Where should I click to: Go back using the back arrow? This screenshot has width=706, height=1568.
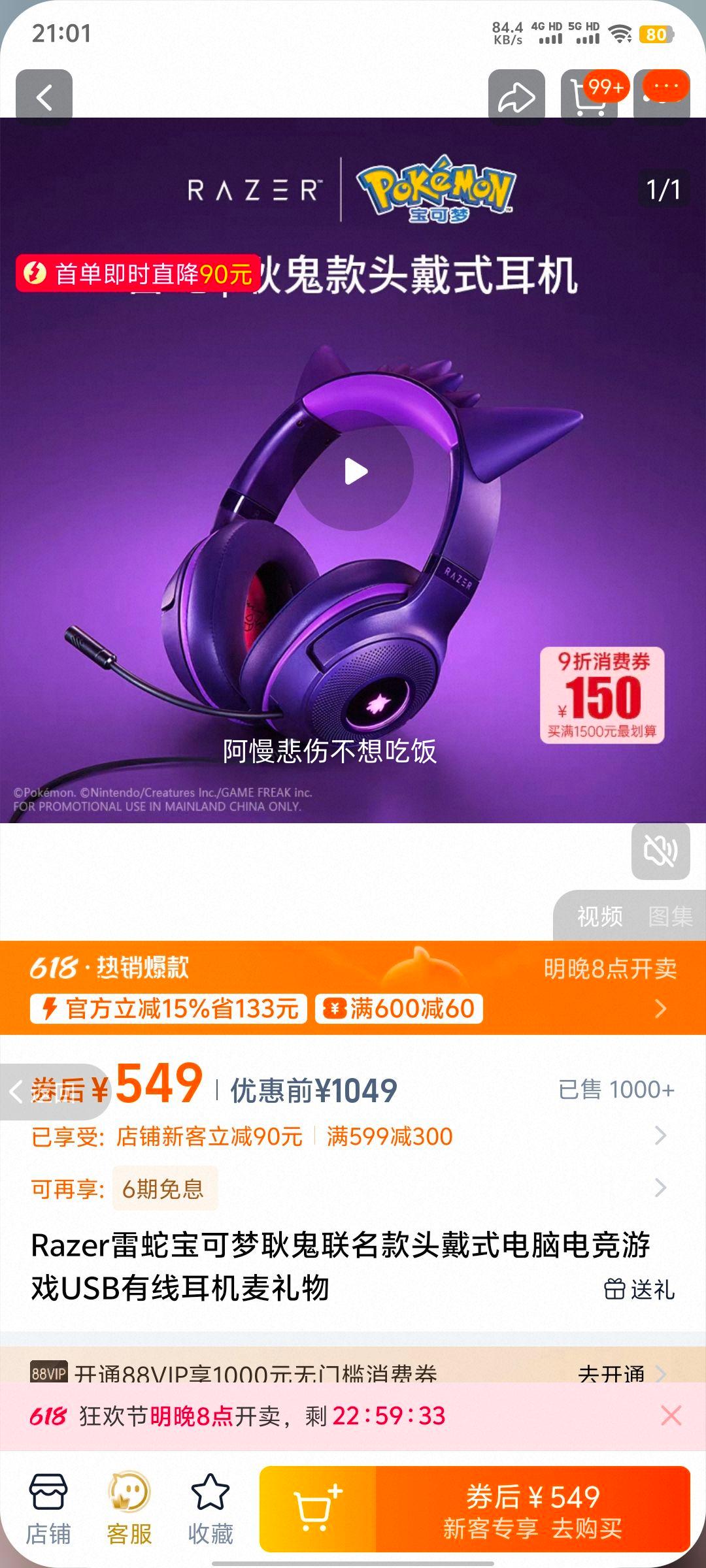coord(43,97)
